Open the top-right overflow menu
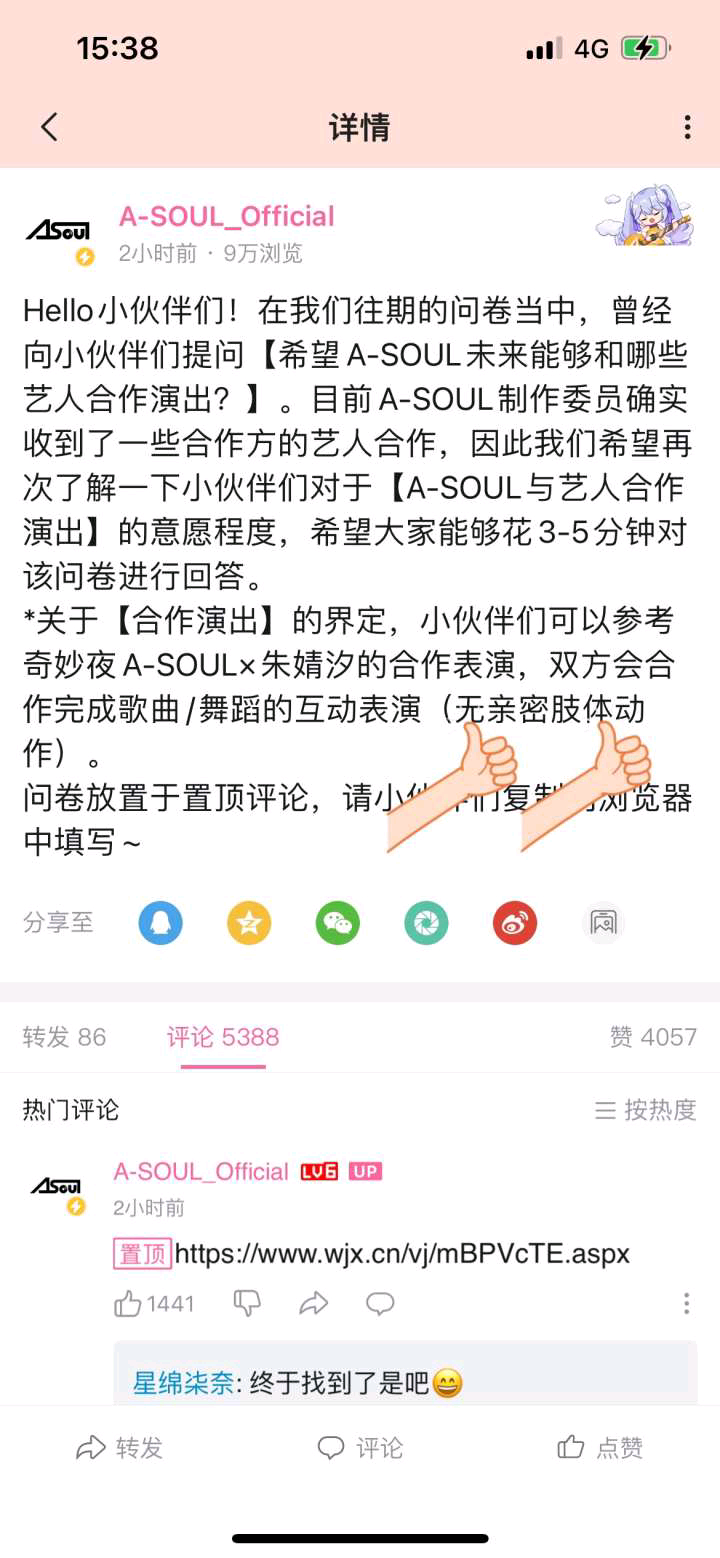720x1558 pixels. tap(687, 127)
